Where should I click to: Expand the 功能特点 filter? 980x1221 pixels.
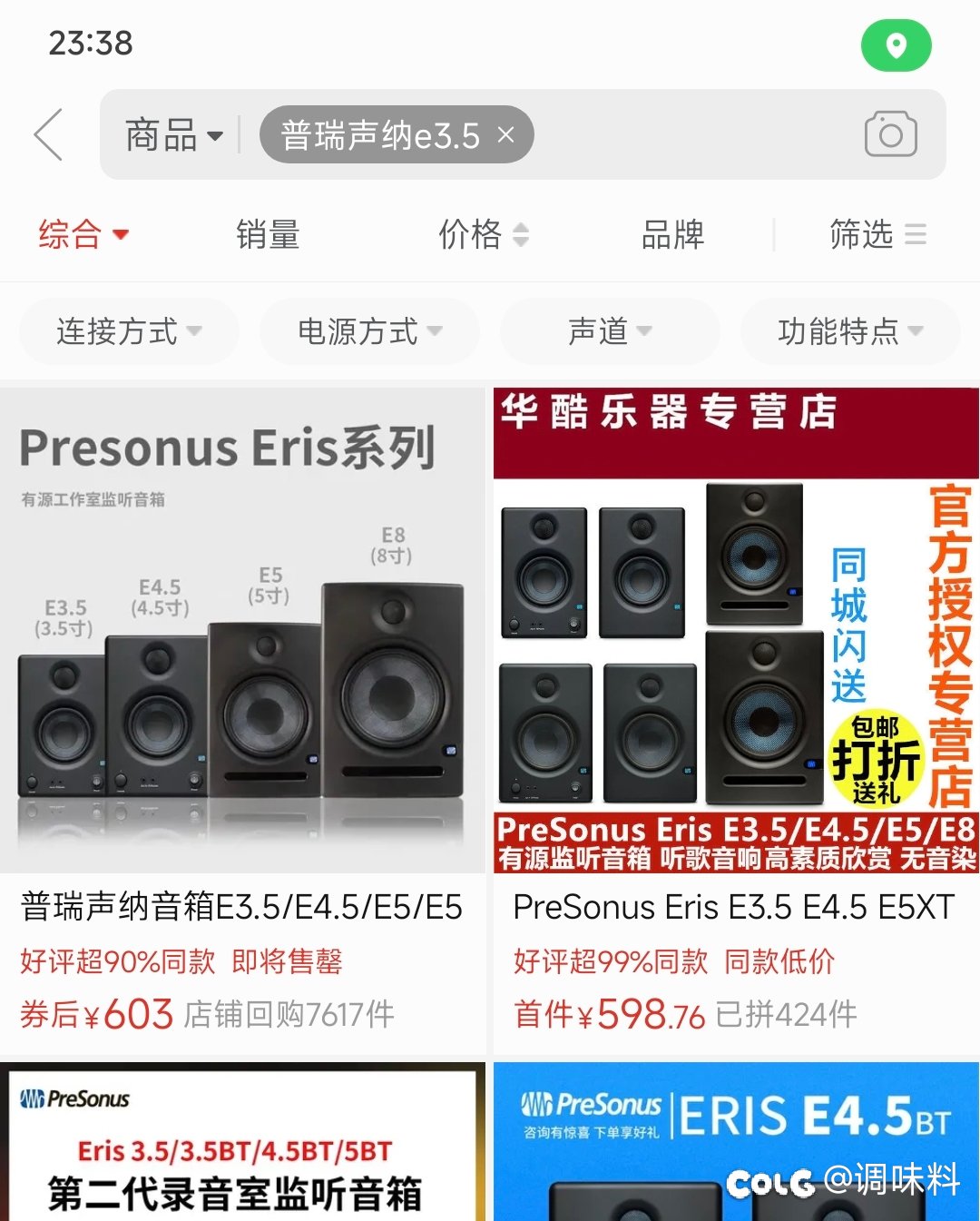(850, 331)
